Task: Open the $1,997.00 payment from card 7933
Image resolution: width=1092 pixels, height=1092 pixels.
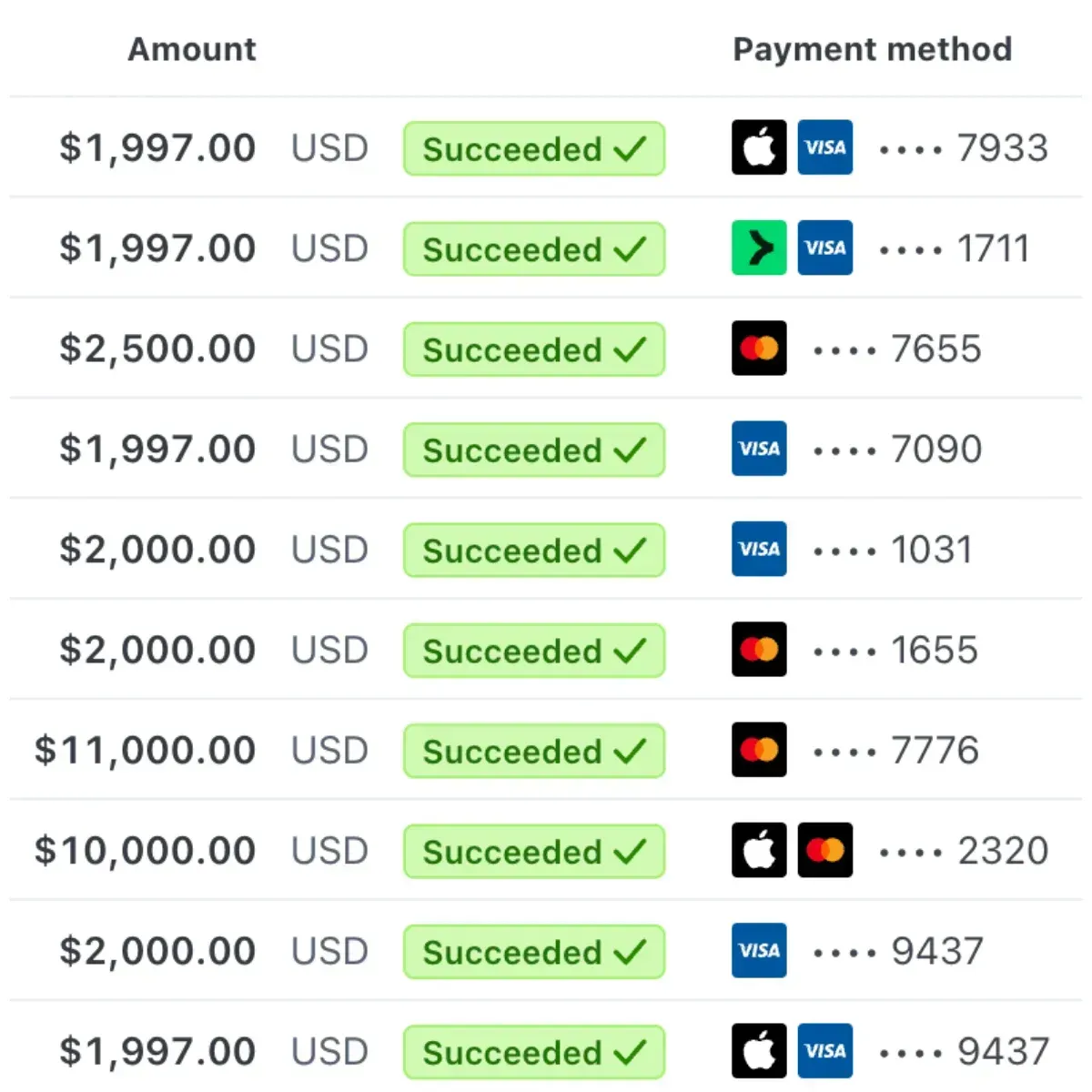Action: click(x=157, y=148)
